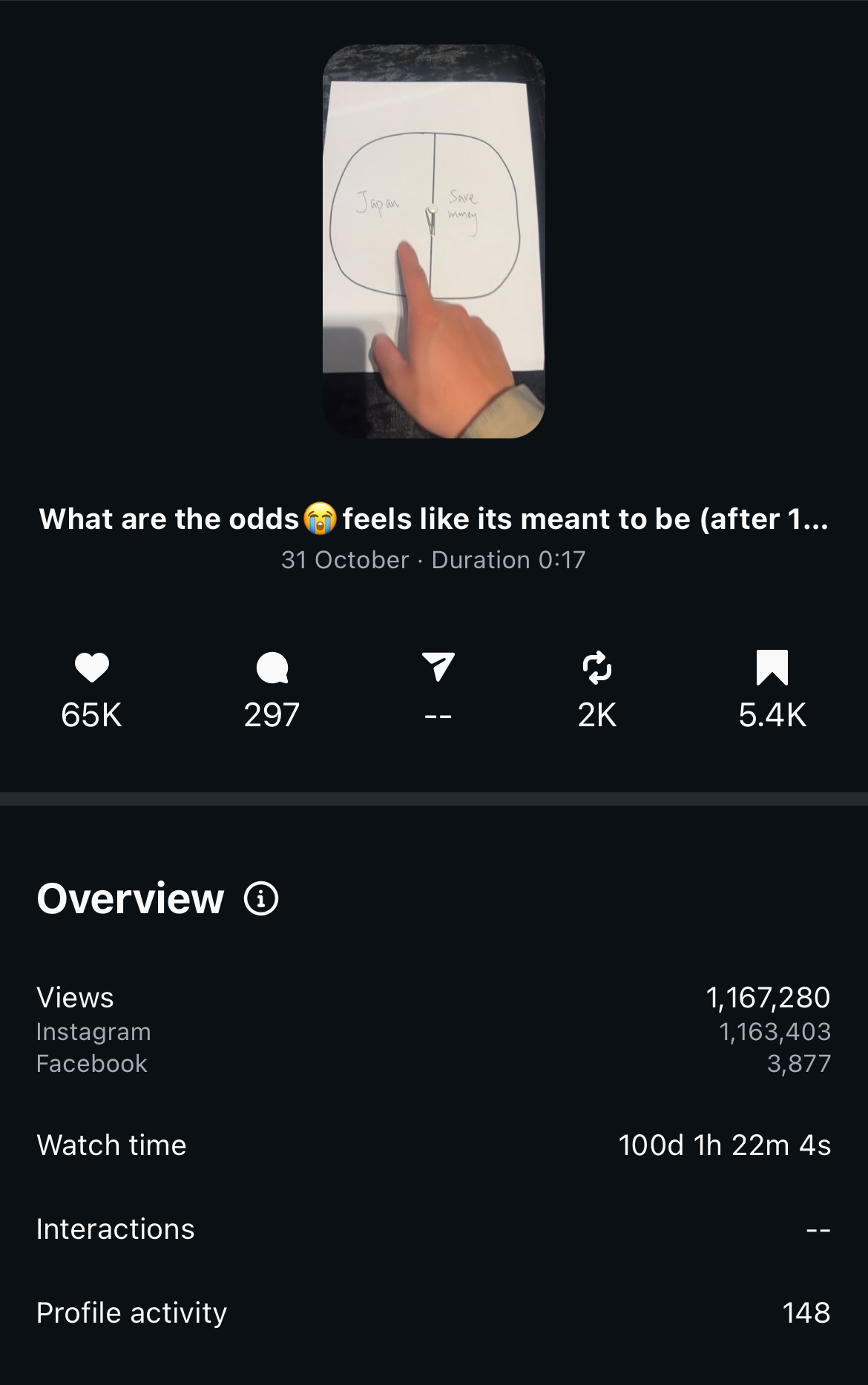868x1385 pixels.
Task: Open the comments icon with 297 count
Action: pyautogui.click(x=271, y=670)
